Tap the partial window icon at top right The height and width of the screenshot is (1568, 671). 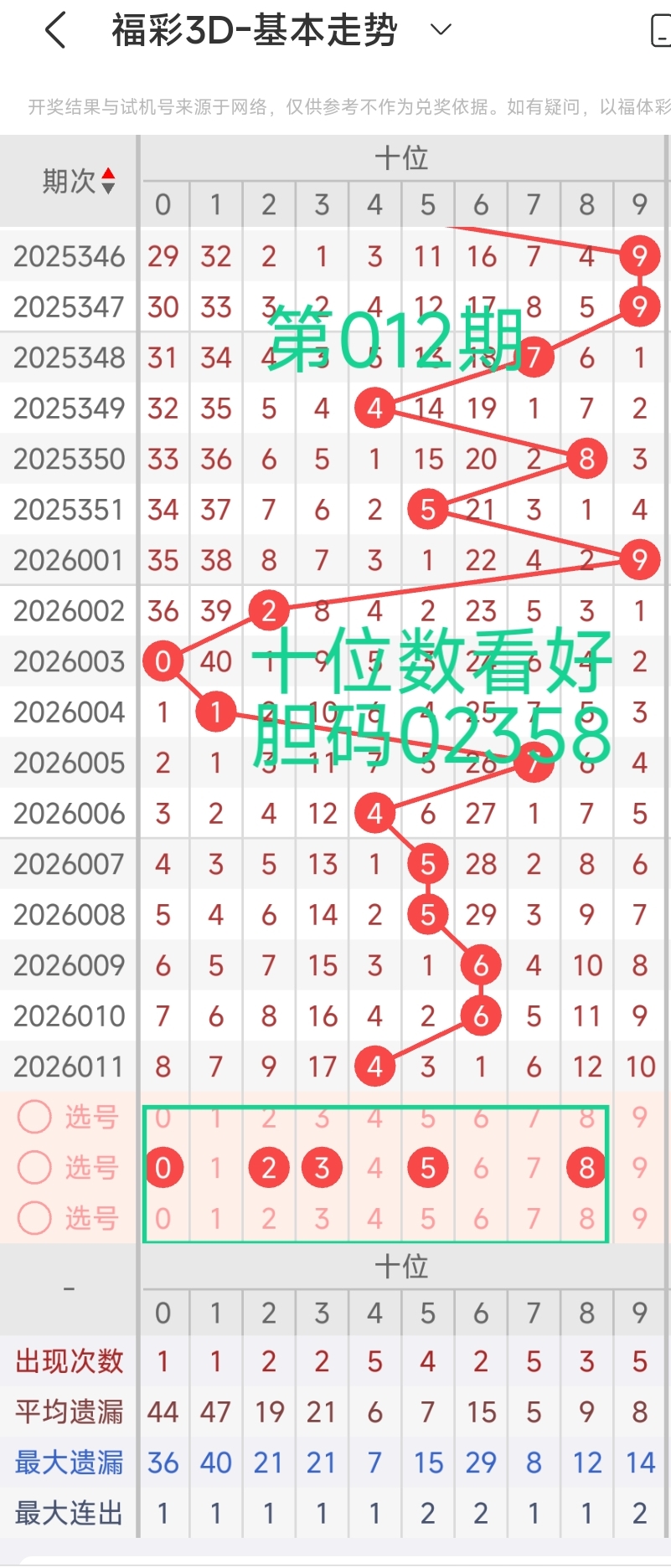click(x=660, y=29)
